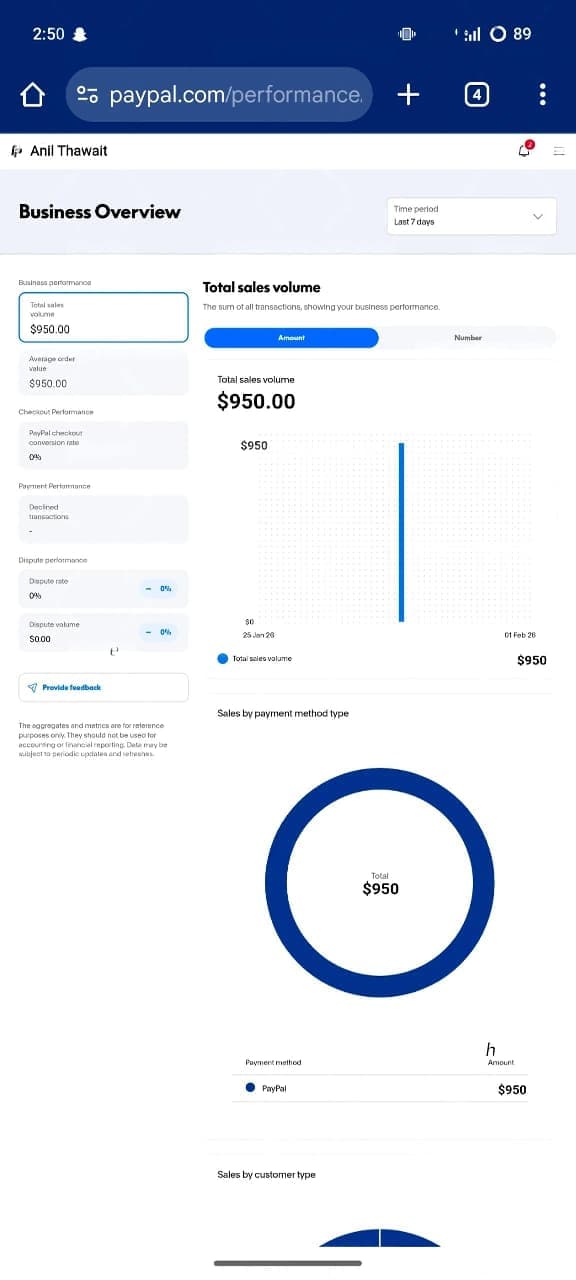Open the Declined transactions card
Viewport: 576px width, 1280px height.
pos(103,519)
